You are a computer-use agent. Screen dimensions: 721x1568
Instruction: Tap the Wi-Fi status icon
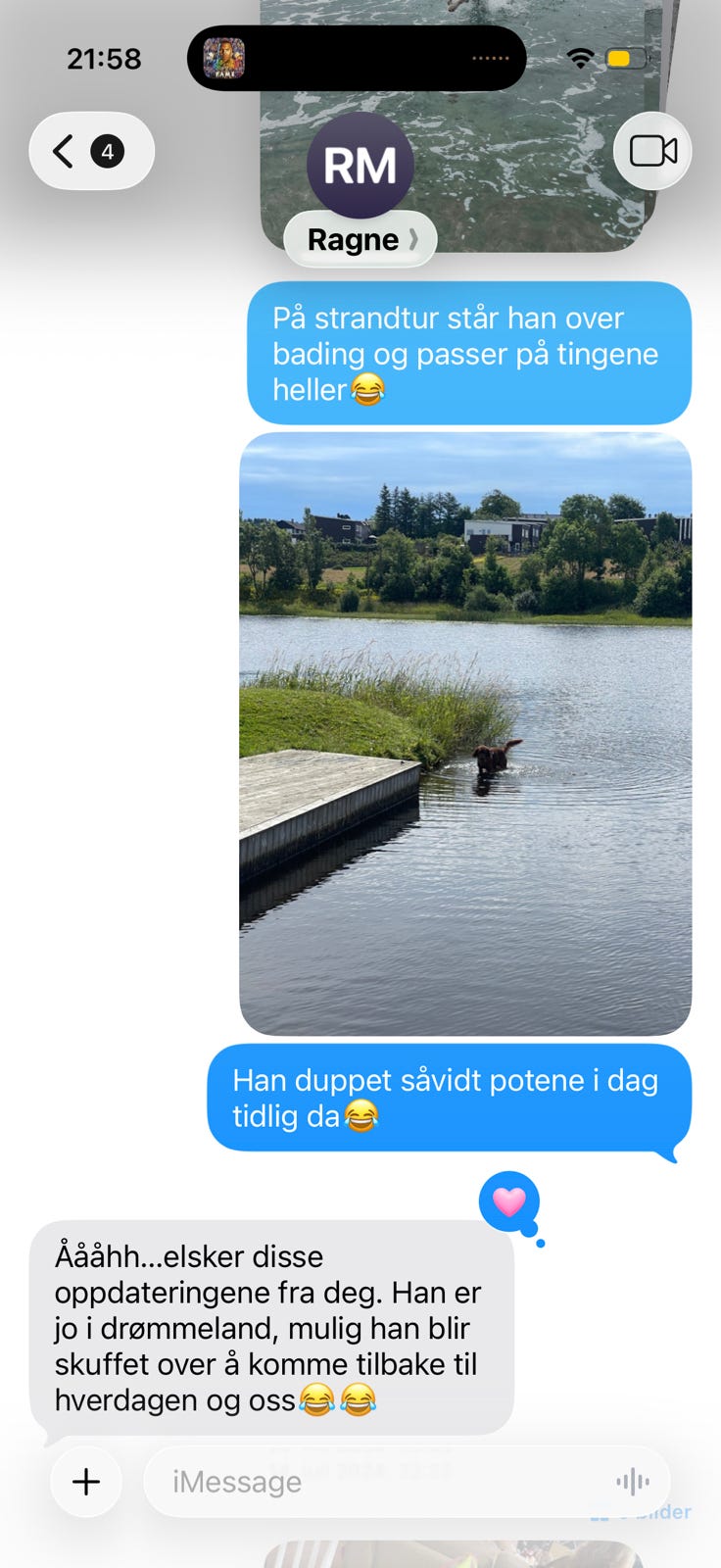point(579,58)
